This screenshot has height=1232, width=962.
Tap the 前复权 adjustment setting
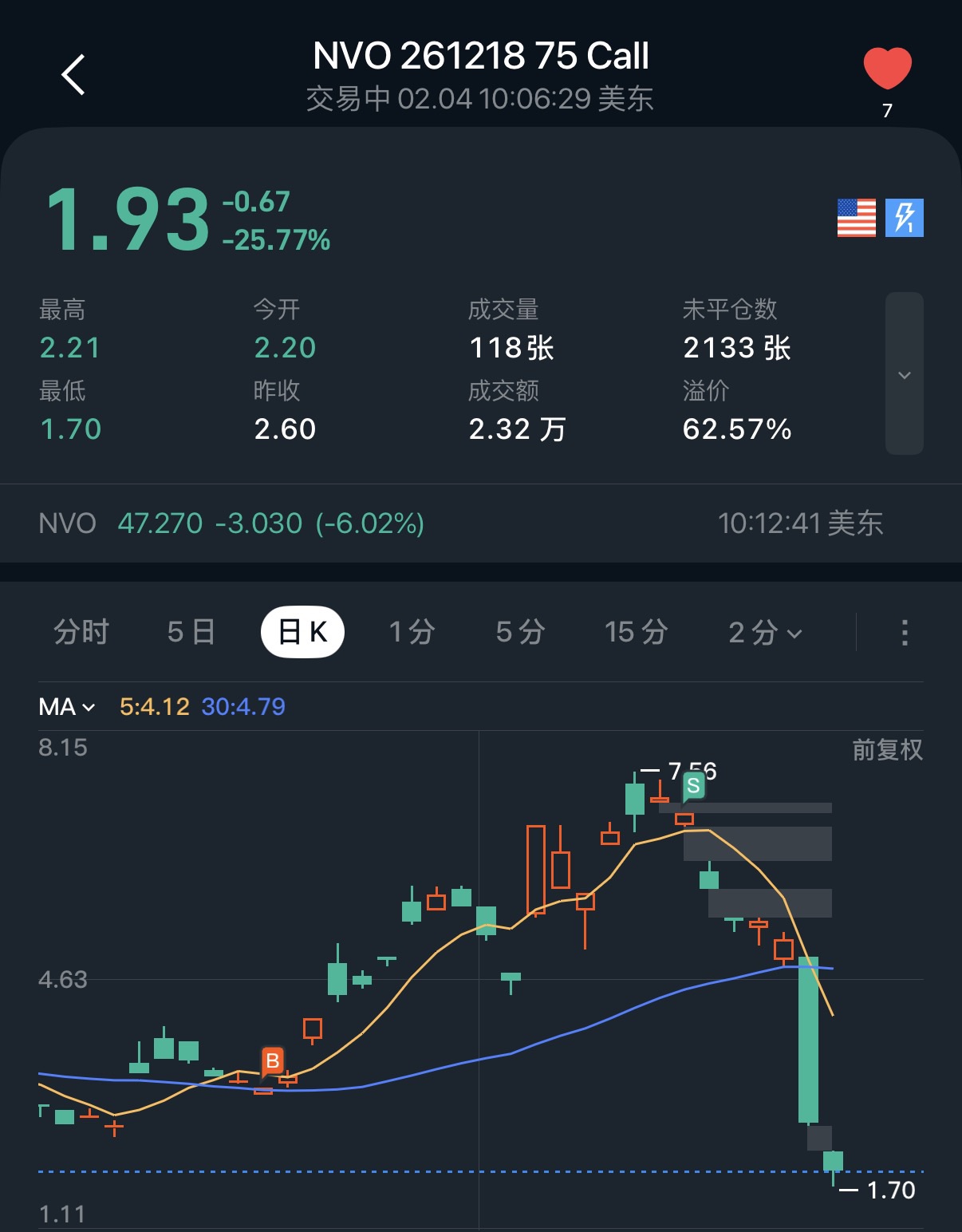pos(887,750)
